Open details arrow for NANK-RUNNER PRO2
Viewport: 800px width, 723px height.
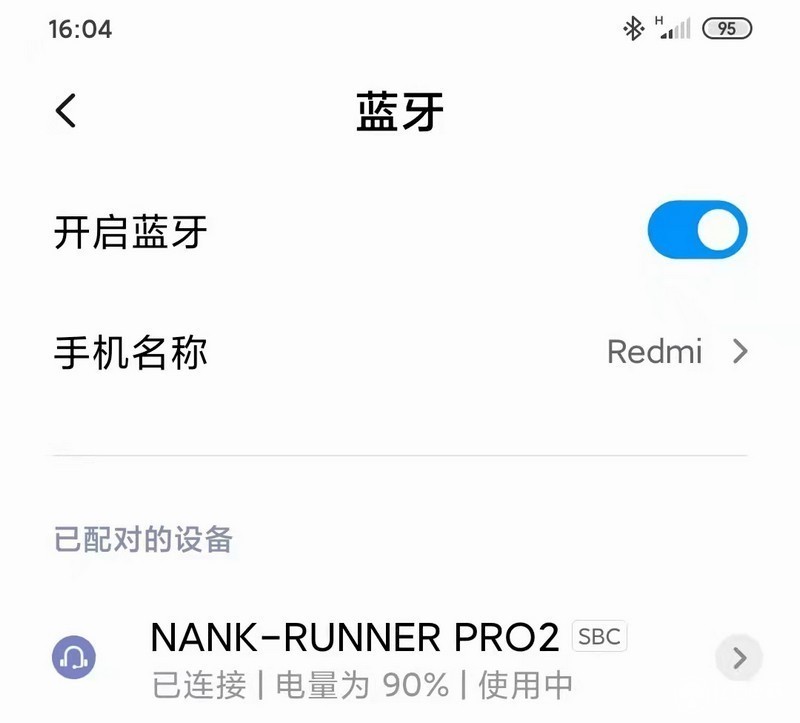(739, 657)
